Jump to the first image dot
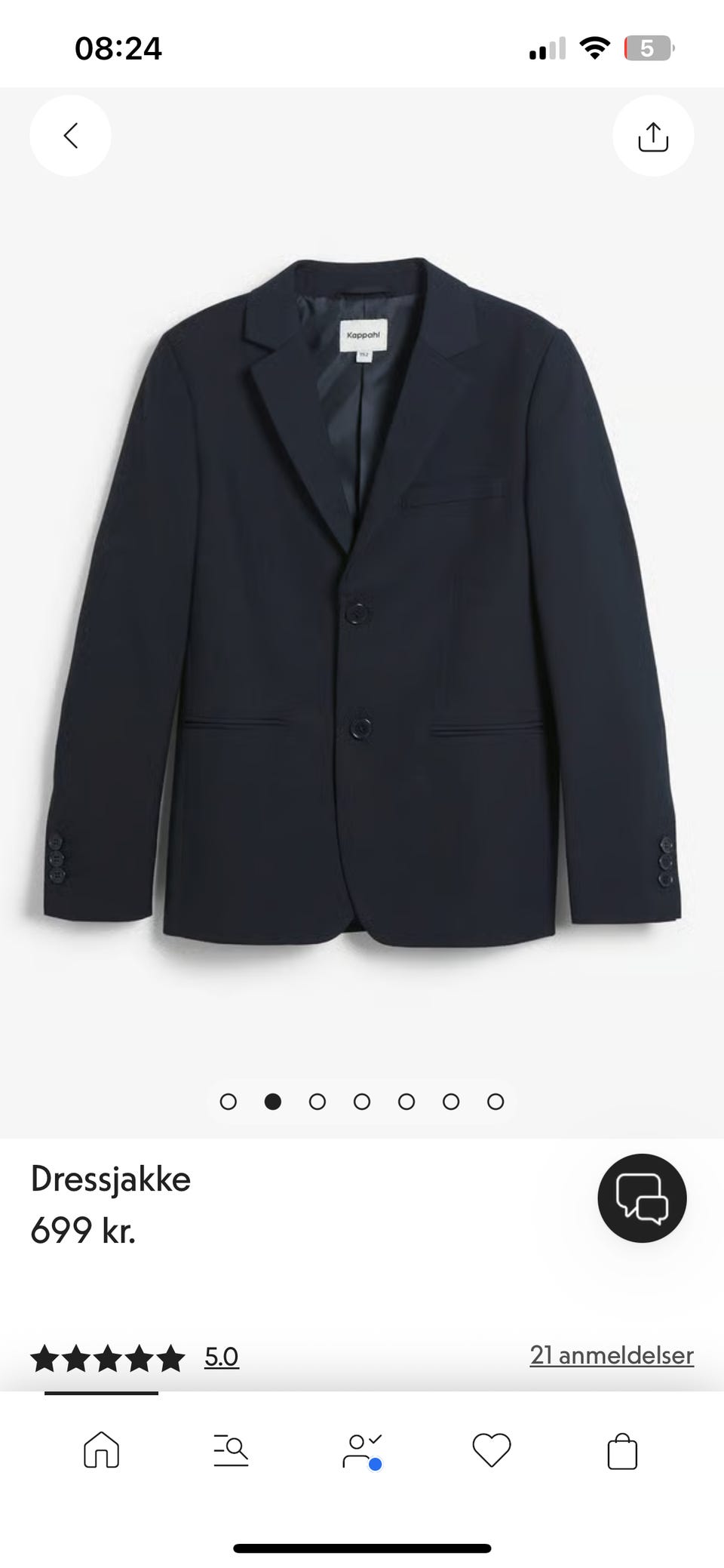The width and height of the screenshot is (724, 1568). point(228,1102)
